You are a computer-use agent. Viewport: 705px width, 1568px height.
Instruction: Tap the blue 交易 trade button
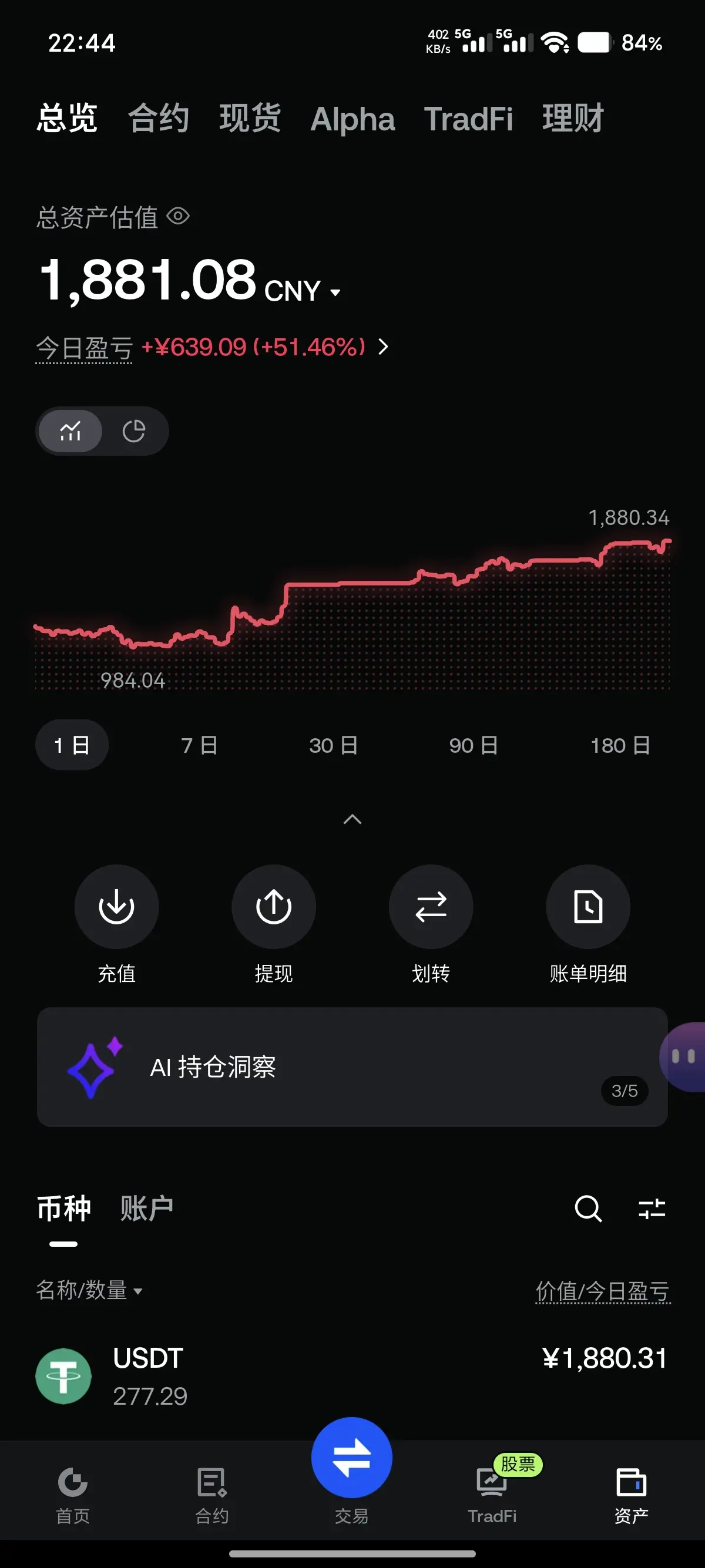click(352, 1457)
